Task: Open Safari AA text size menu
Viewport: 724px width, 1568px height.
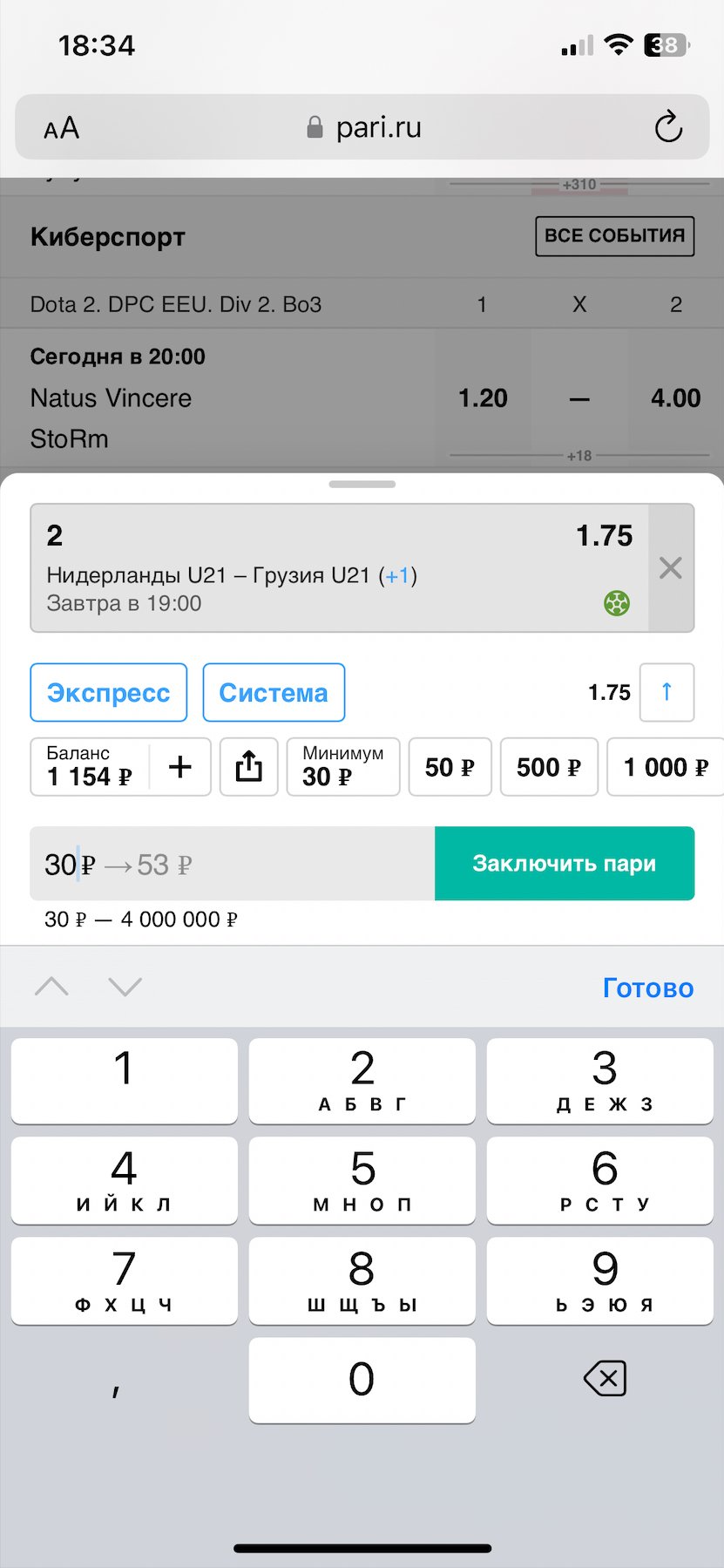Action: tap(62, 128)
